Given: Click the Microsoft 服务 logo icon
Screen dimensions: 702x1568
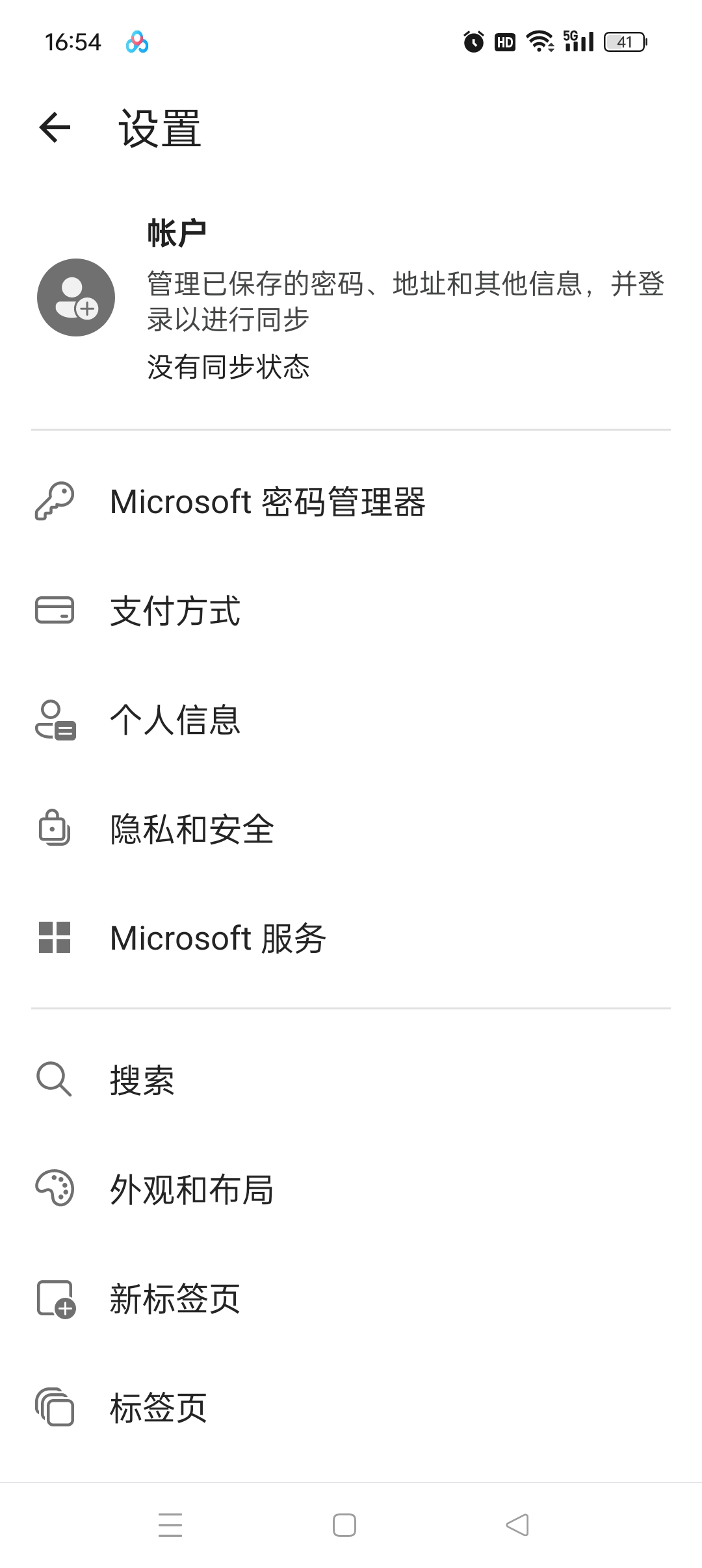Looking at the screenshot, I should click(55, 938).
